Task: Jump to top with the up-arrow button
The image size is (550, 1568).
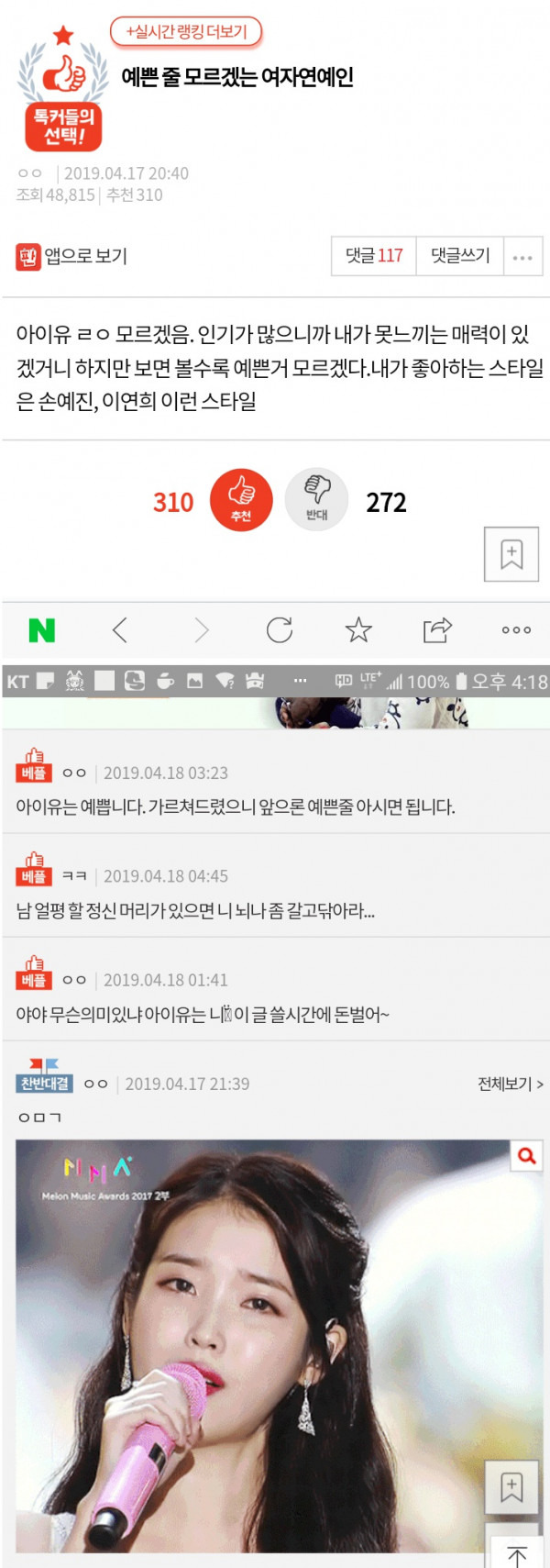Action: [517, 1554]
